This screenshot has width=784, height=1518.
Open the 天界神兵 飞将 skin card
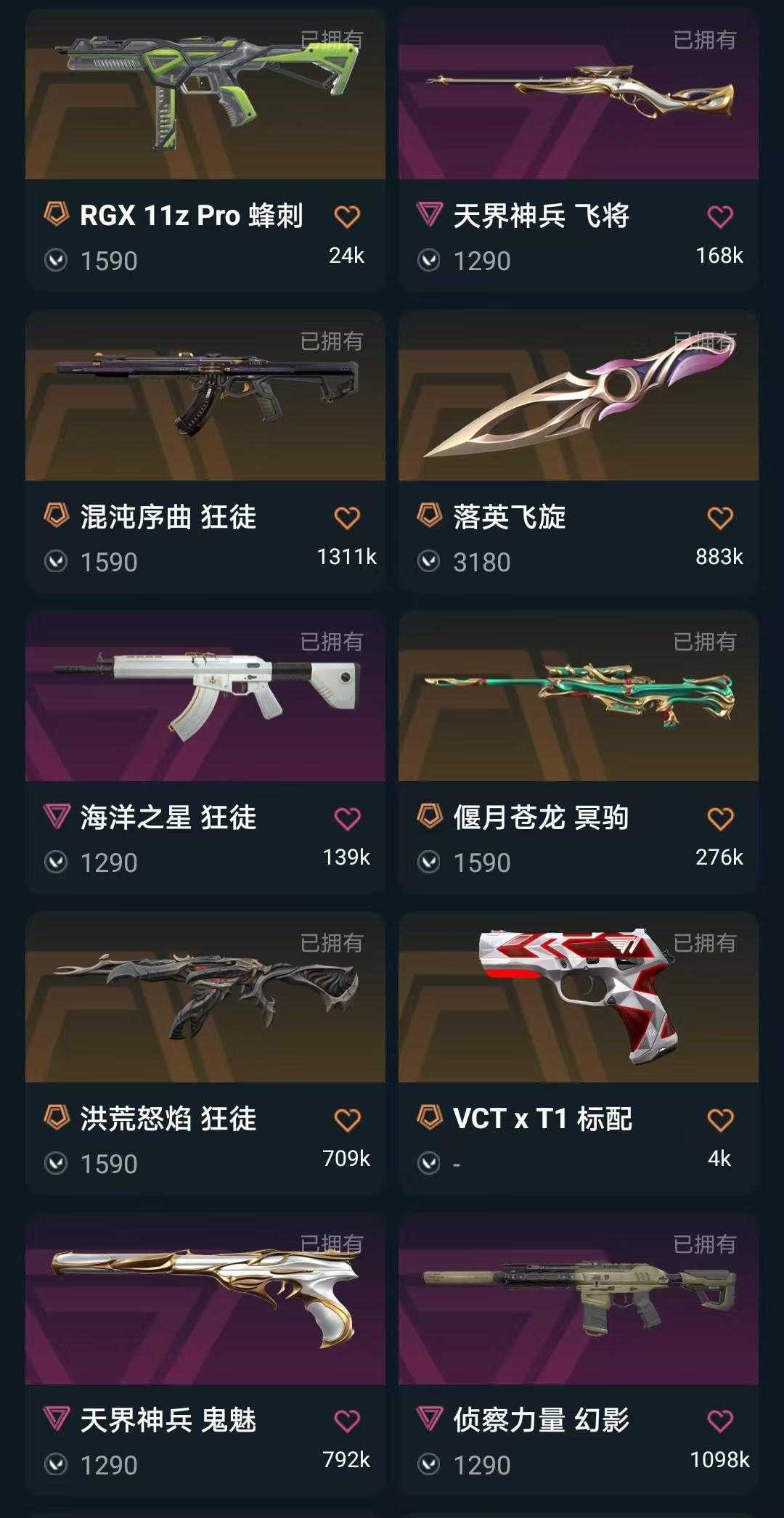(x=579, y=150)
